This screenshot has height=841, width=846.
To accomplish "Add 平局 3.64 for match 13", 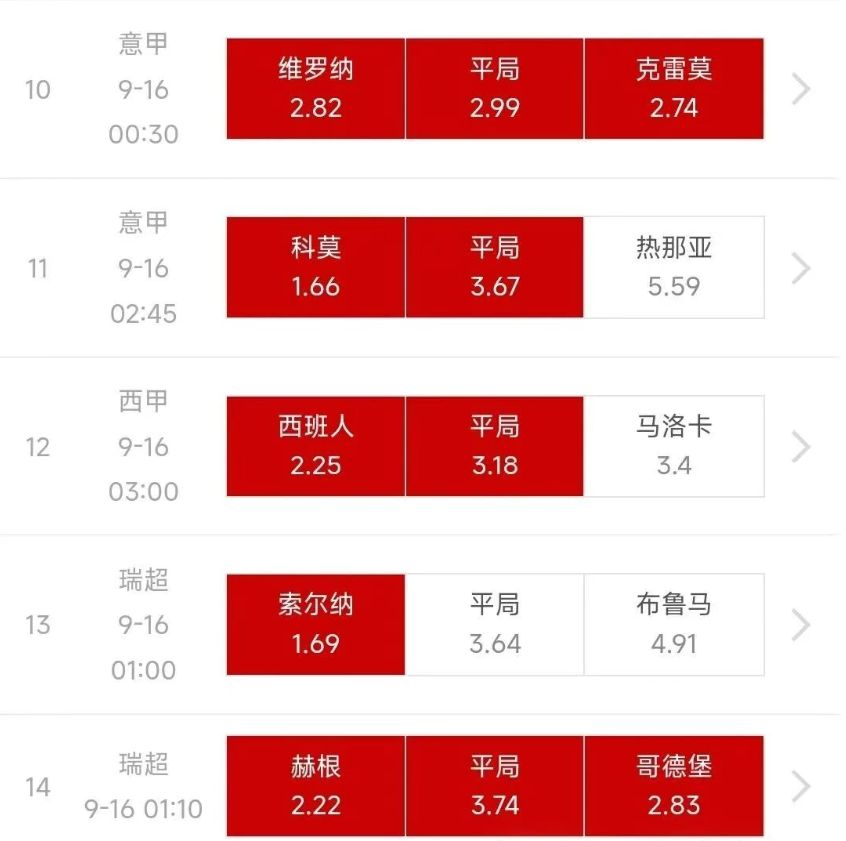I will click(x=494, y=624).
